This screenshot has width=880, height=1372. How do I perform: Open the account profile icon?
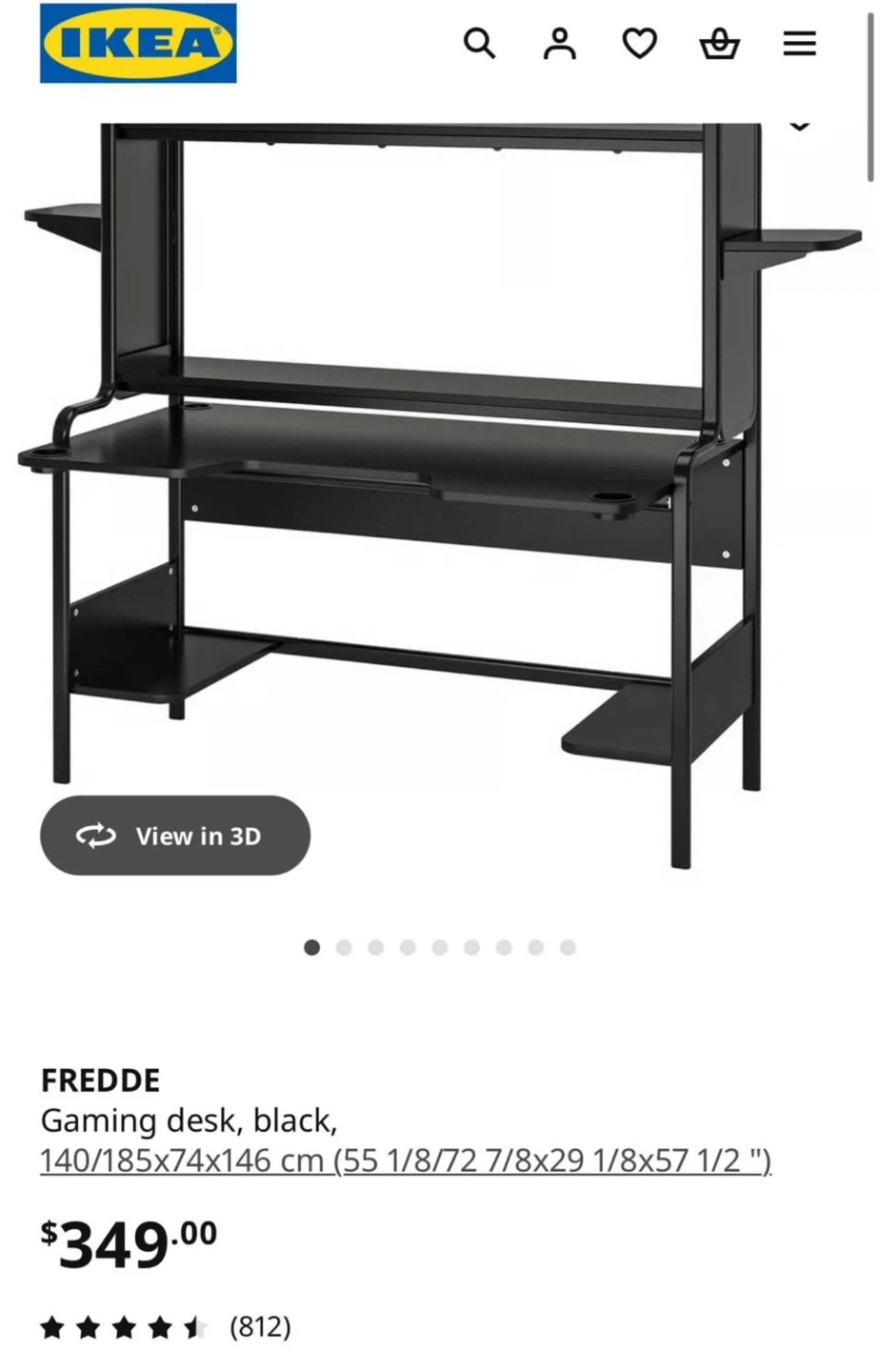(559, 44)
